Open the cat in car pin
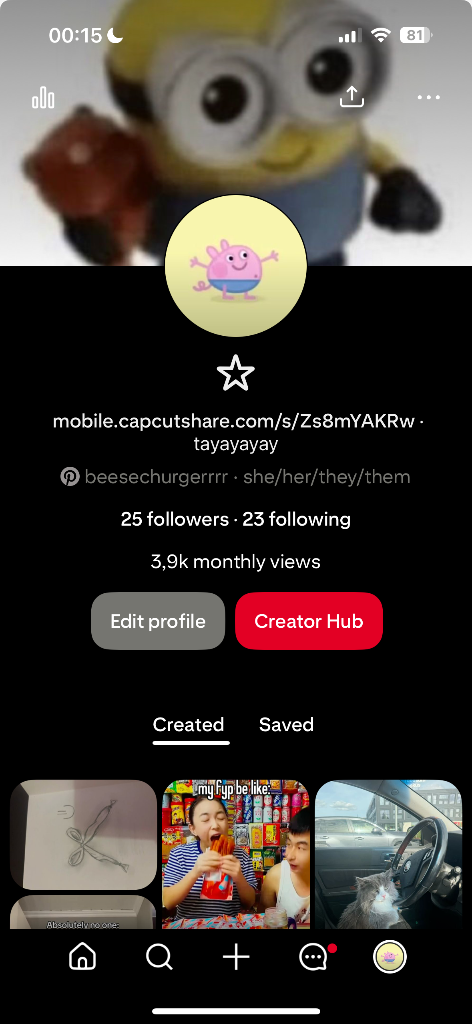 (x=388, y=854)
